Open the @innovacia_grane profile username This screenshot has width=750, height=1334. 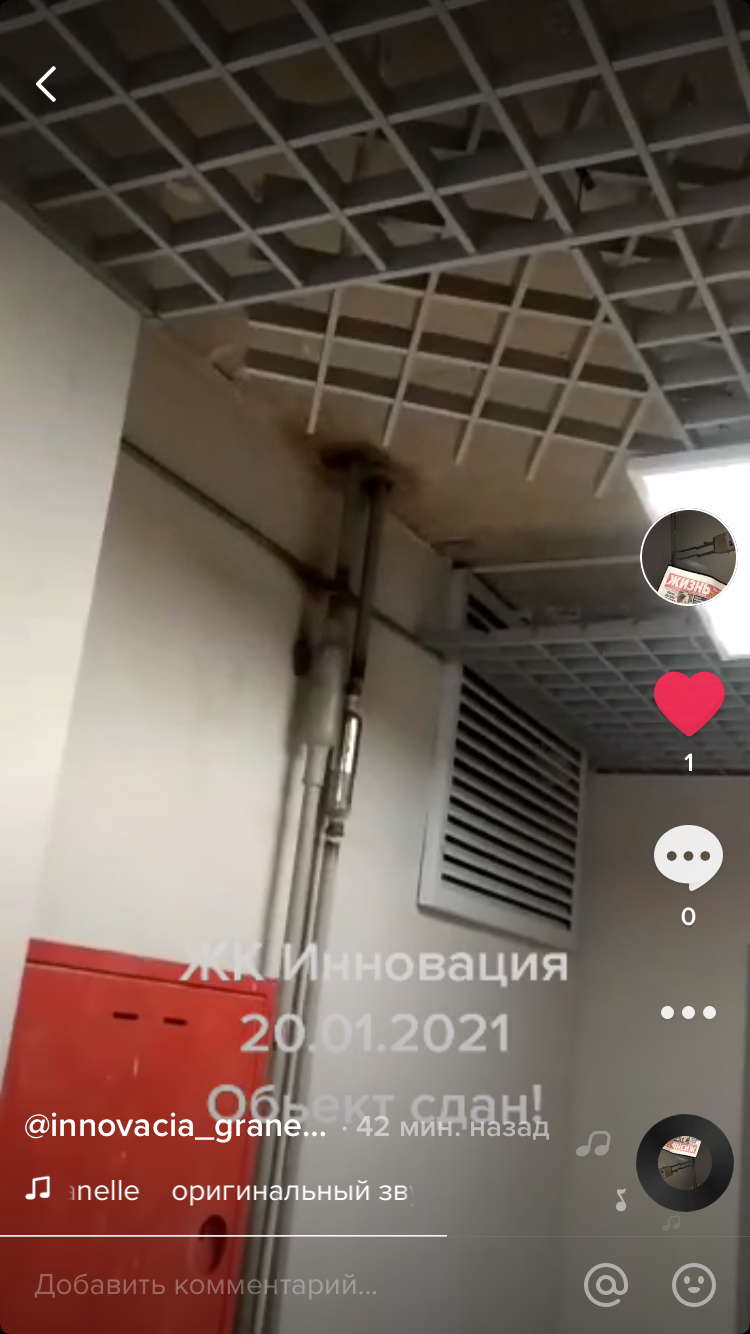click(175, 1127)
